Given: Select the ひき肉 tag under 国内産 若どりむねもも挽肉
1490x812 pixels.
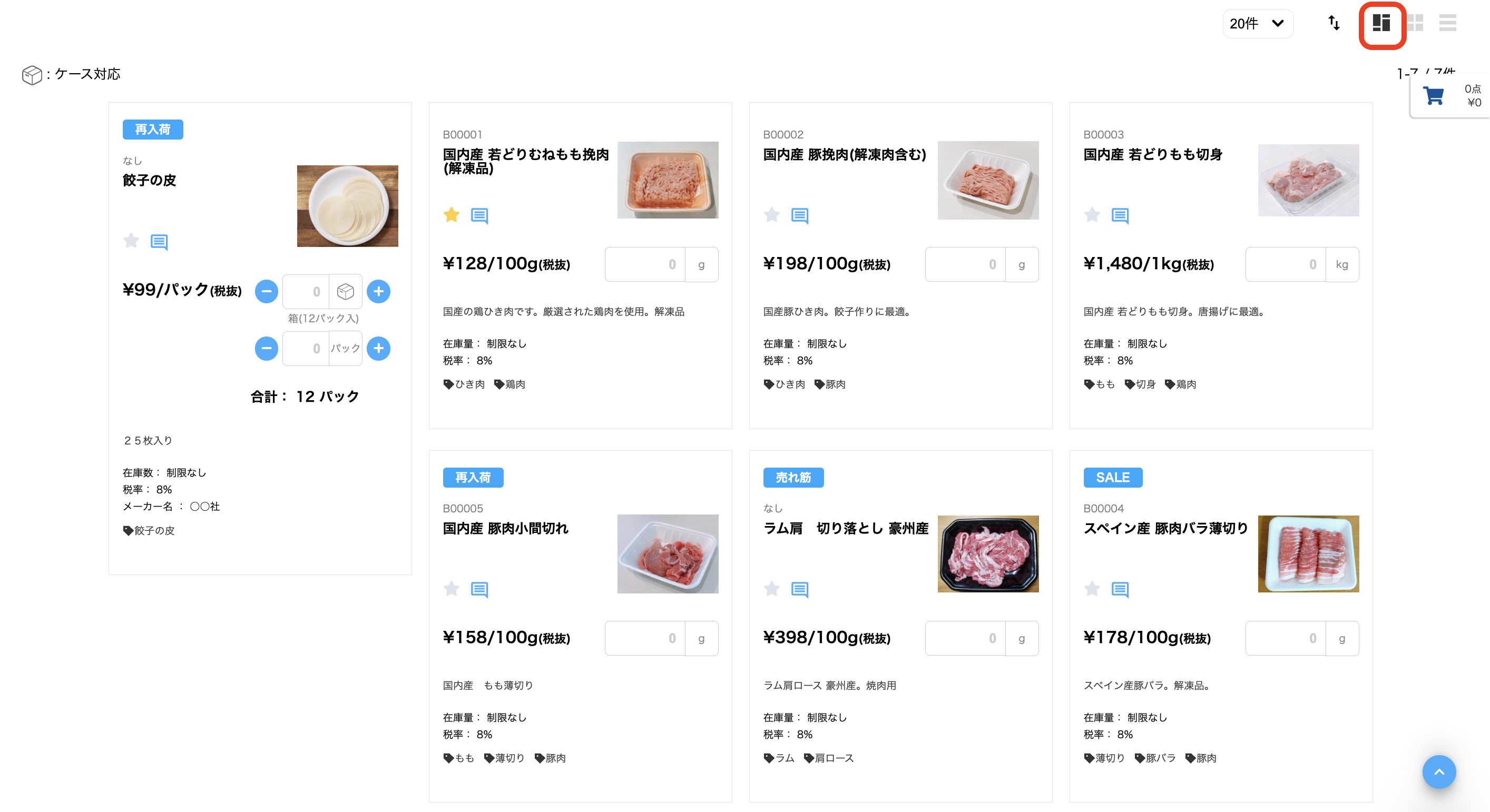Looking at the screenshot, I should [465, 384].
